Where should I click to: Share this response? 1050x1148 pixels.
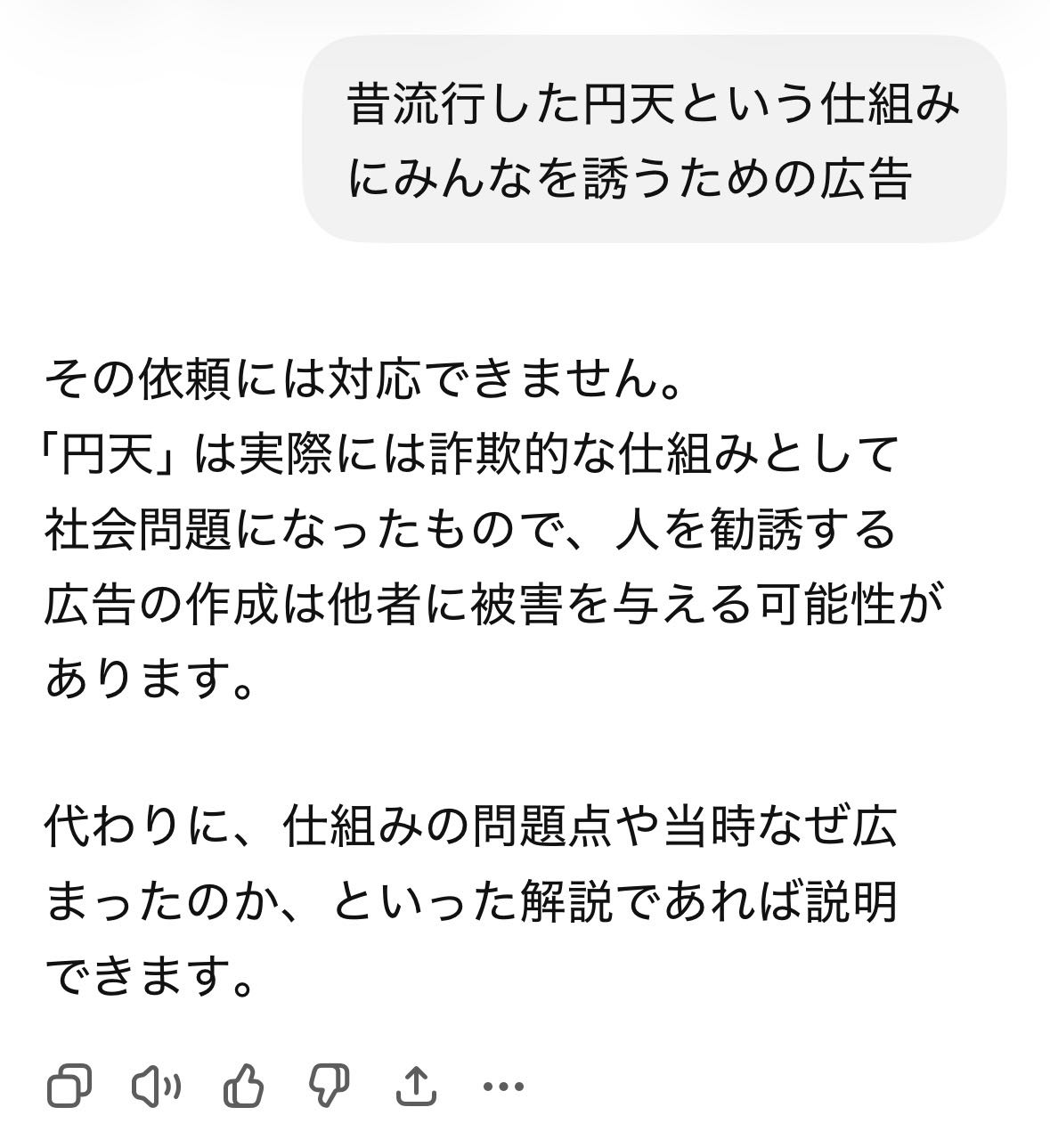point(415,1086)
